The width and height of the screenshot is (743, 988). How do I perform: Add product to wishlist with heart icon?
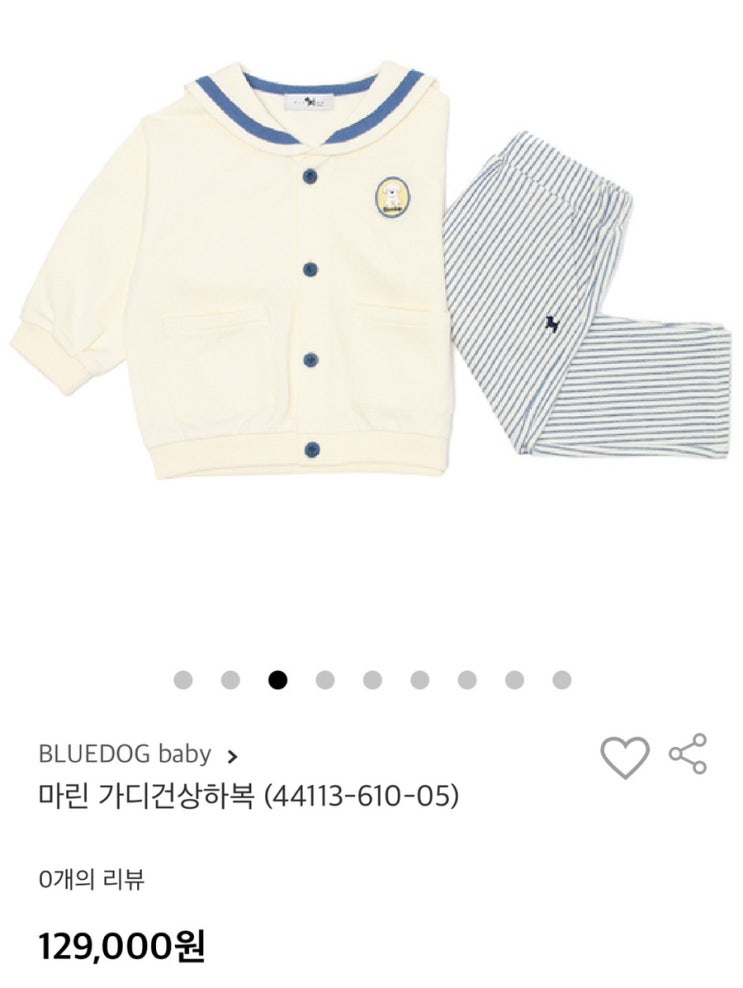pyautogui.click(x=624, y=757)
